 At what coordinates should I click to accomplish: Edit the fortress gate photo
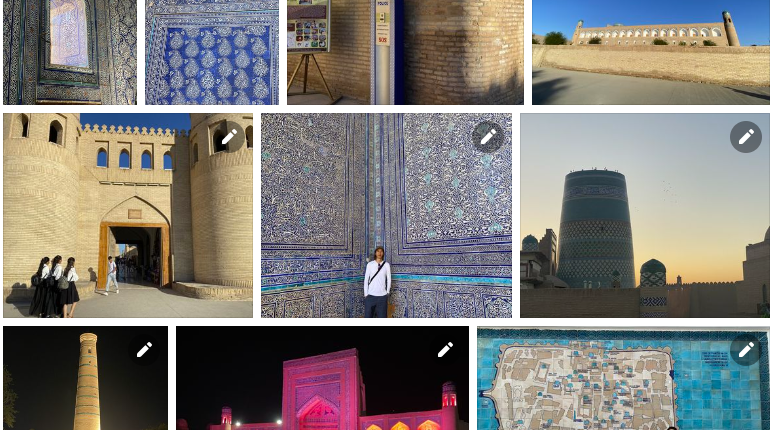click(229, 137)
